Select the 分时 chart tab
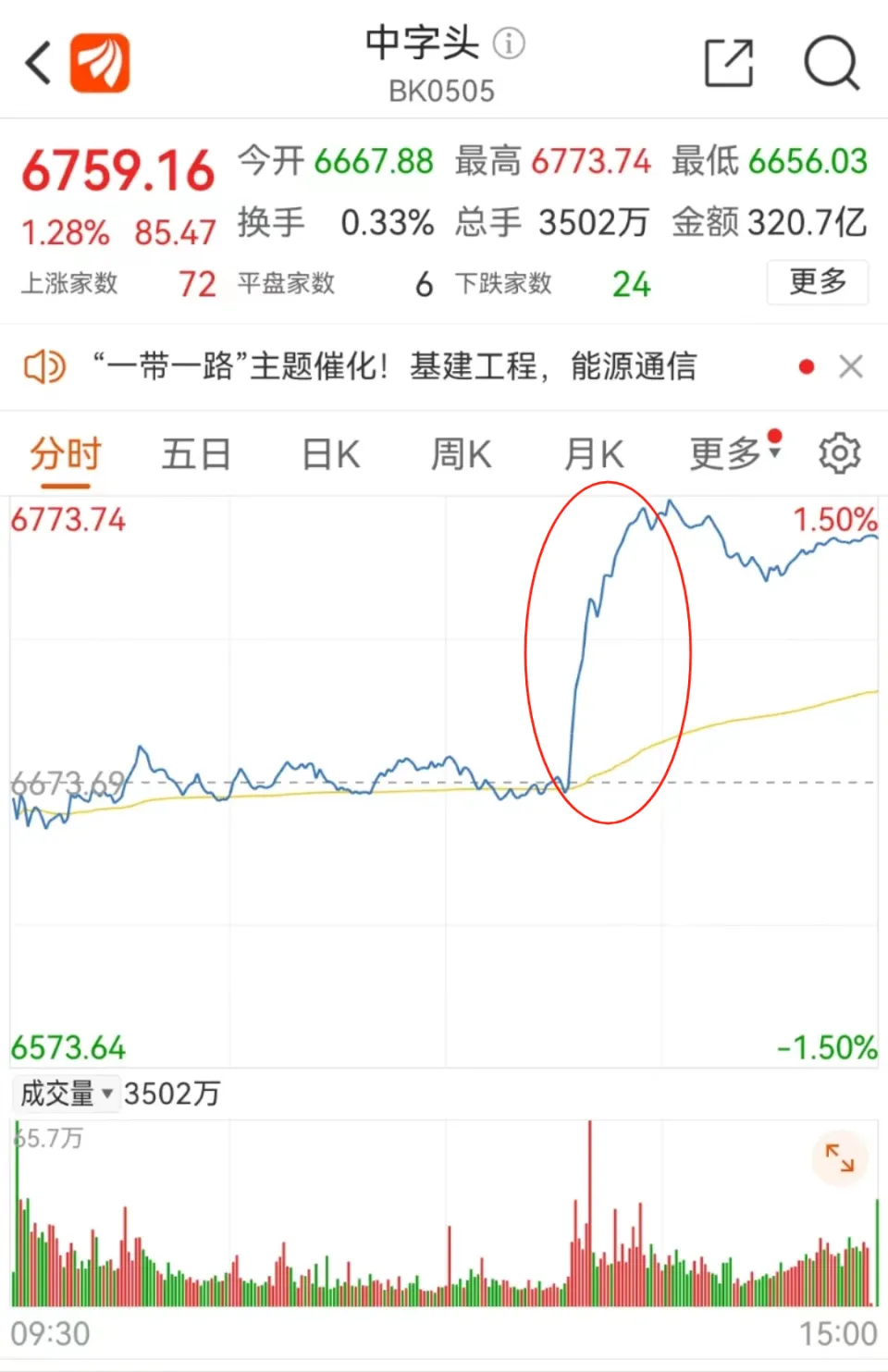Screen dimensions: 888x1372 click(65, 454)
